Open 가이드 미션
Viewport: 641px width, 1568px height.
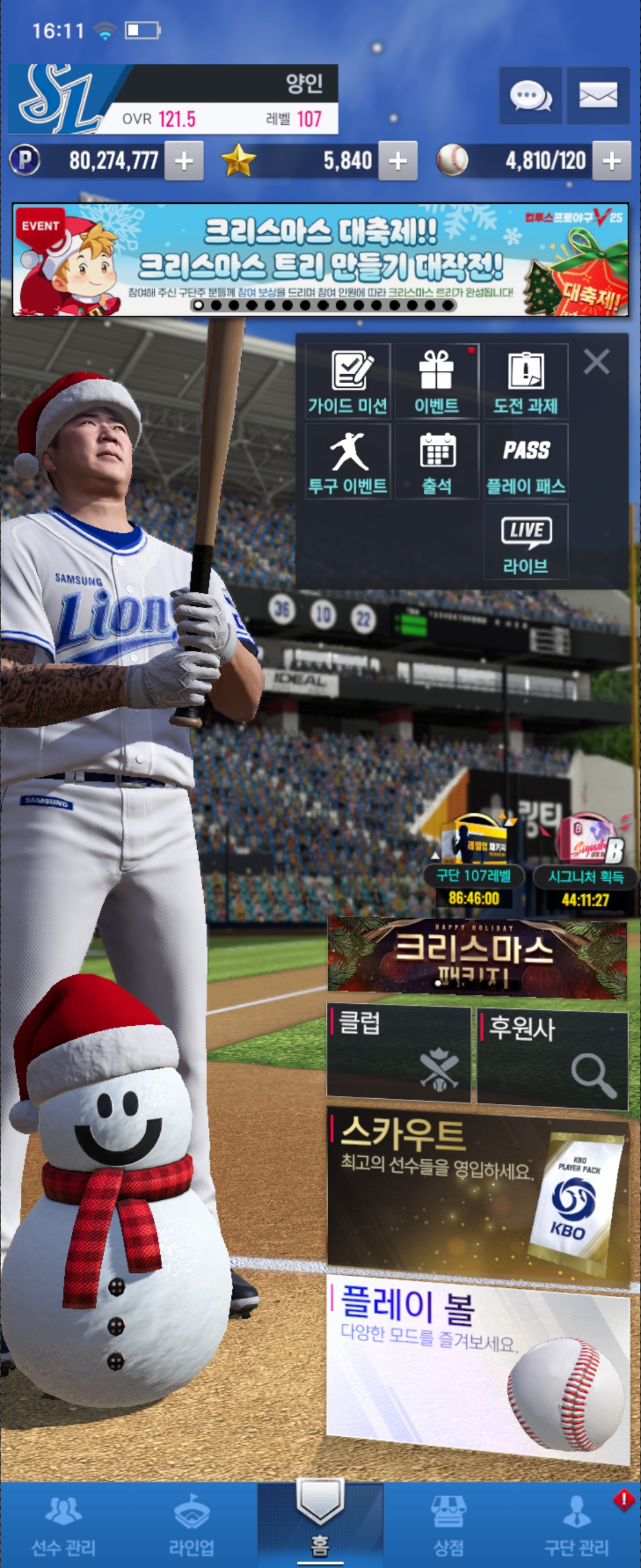click(x=348, y=382)
